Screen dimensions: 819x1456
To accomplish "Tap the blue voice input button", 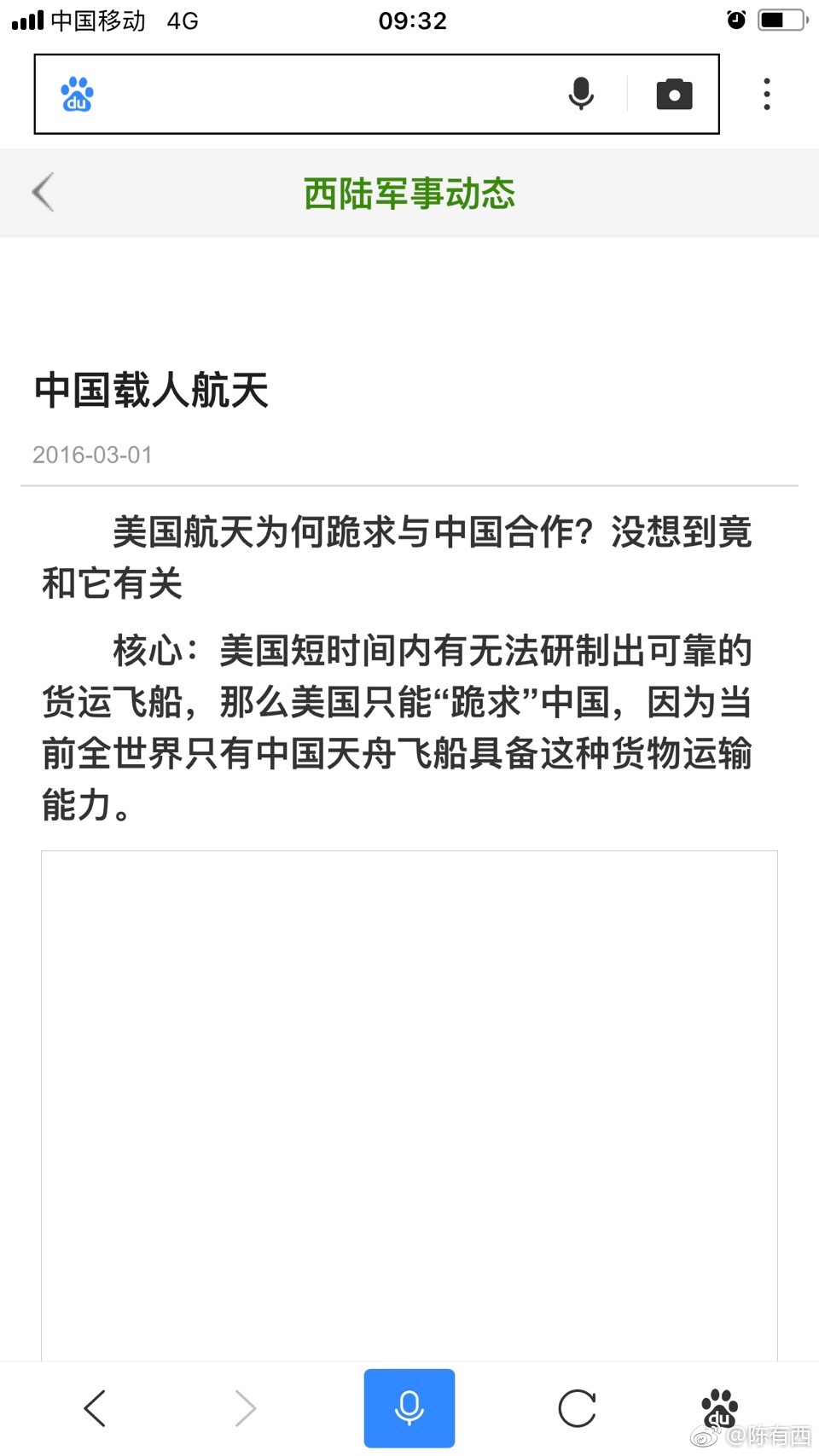I will pos(409,1408).
